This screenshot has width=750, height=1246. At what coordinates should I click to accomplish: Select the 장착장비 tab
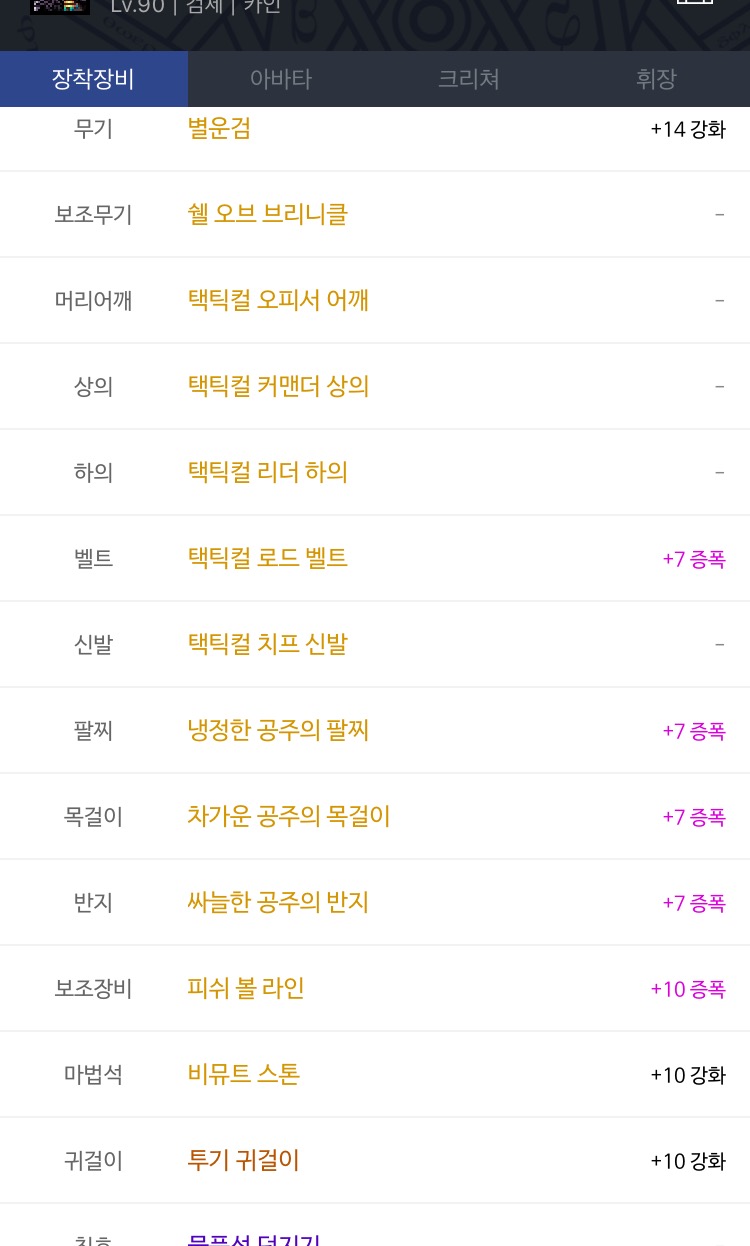(94, 79)
